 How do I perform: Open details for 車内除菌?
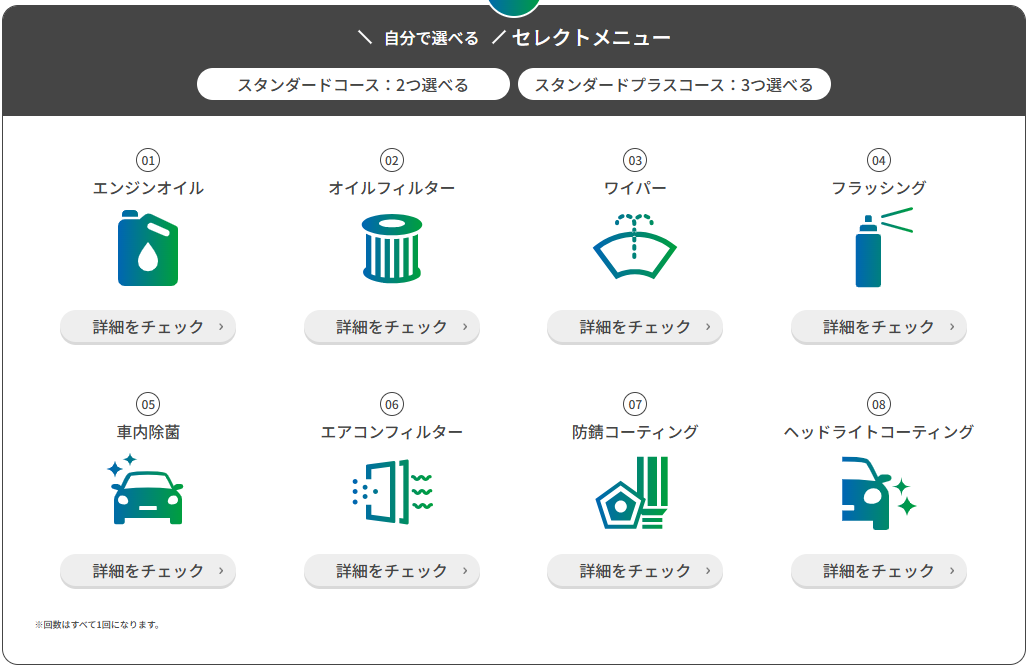click(148, 571)
